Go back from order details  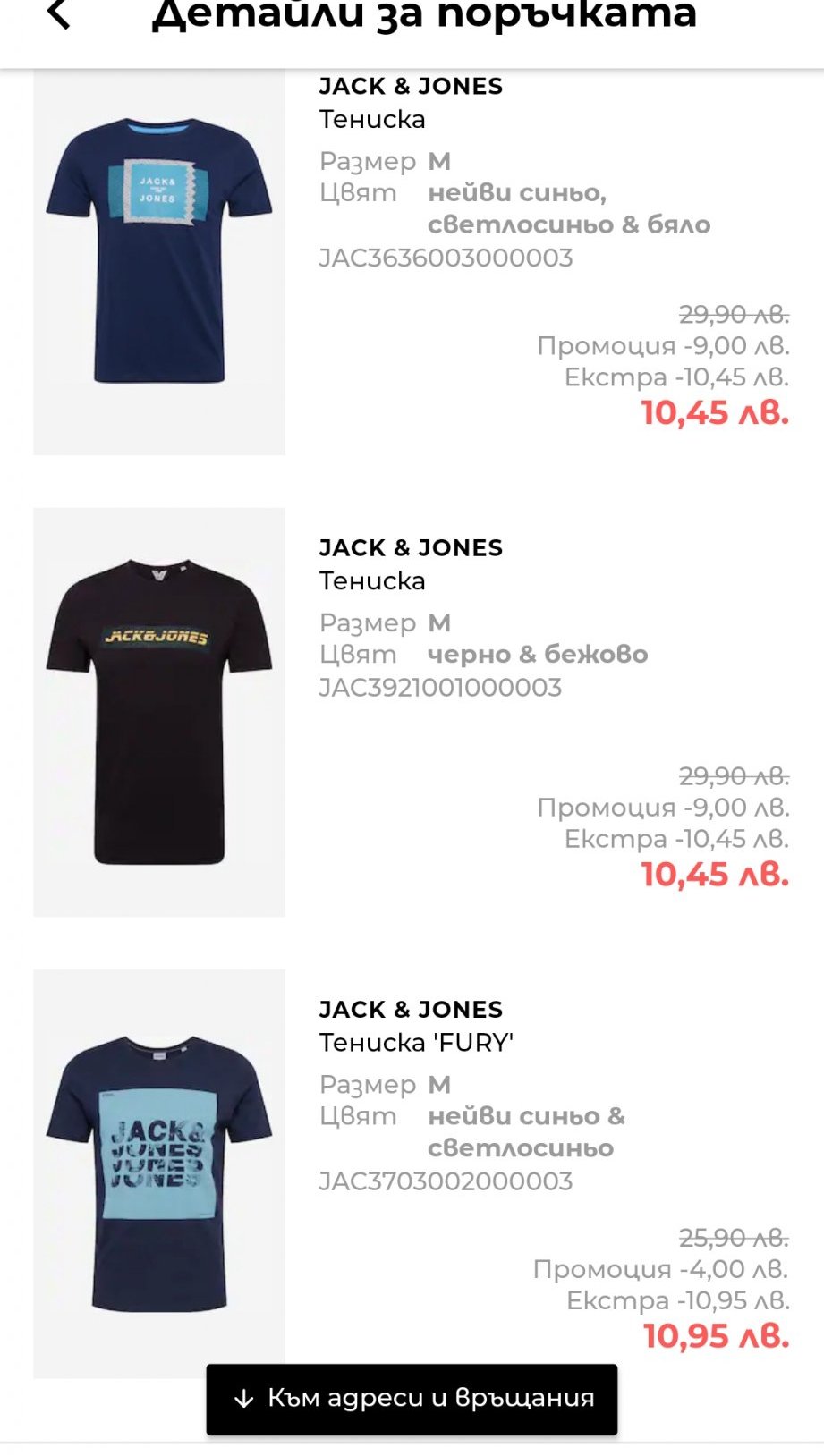pos(58,15)
